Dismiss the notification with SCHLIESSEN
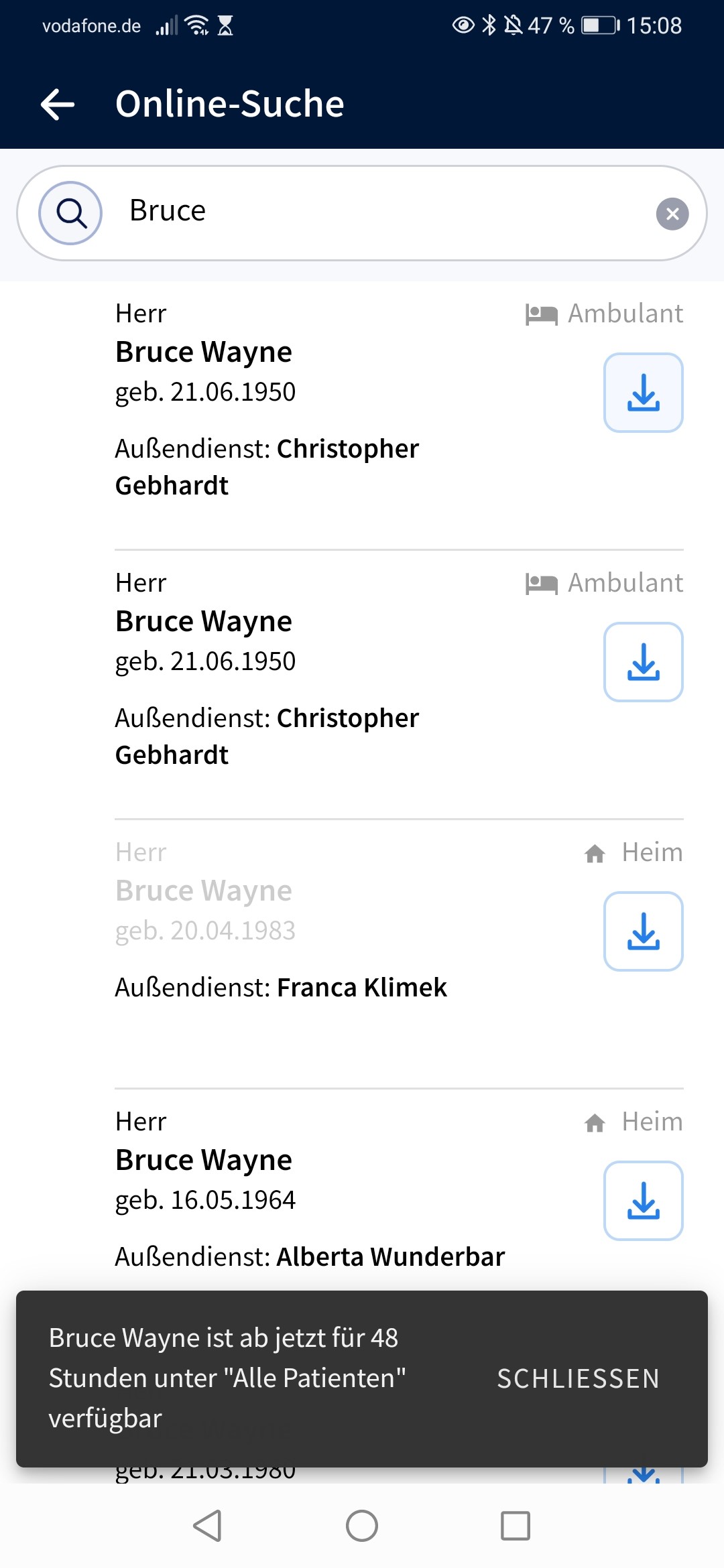The width and height of the screenshot is (724, 1568). [x=578, y=1379]
